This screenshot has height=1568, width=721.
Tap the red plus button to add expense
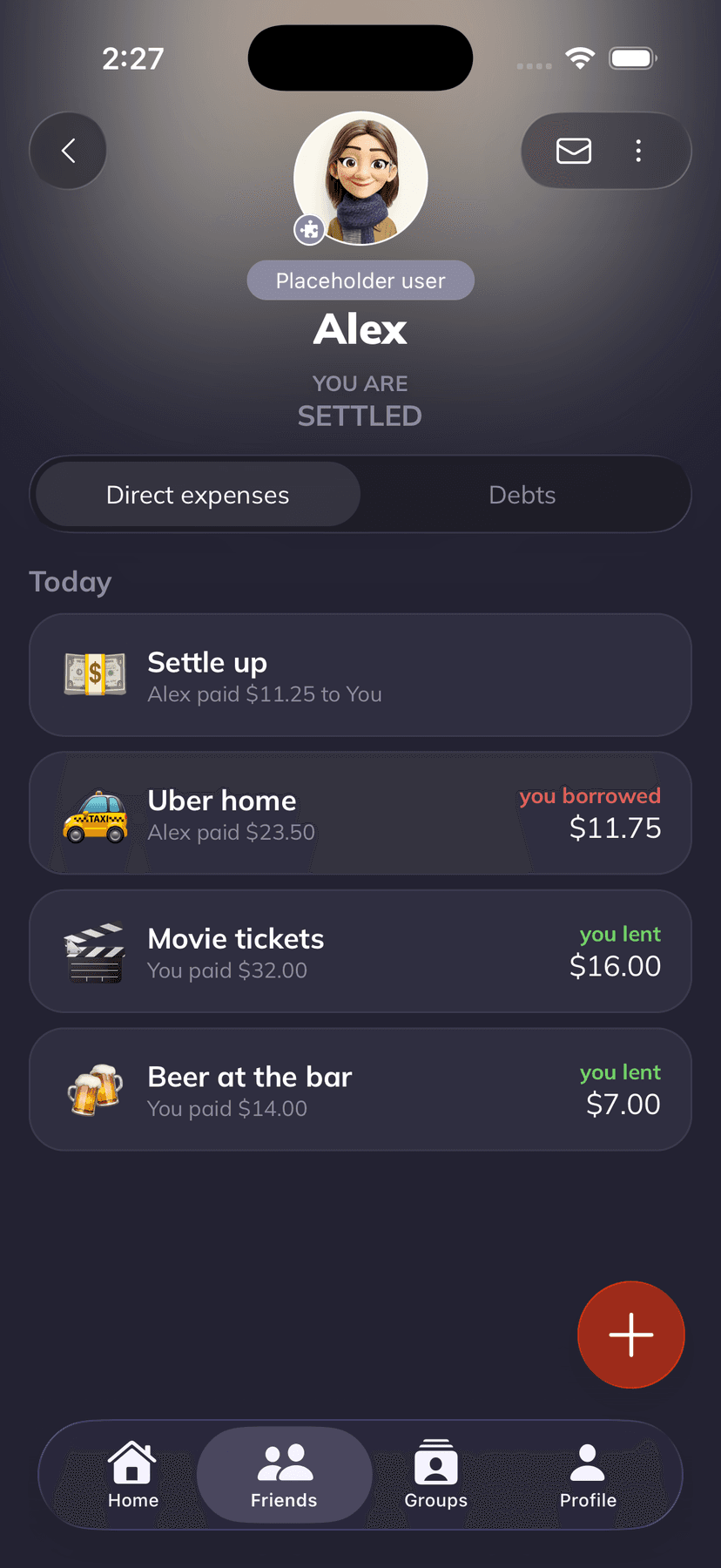(630, 1335)
